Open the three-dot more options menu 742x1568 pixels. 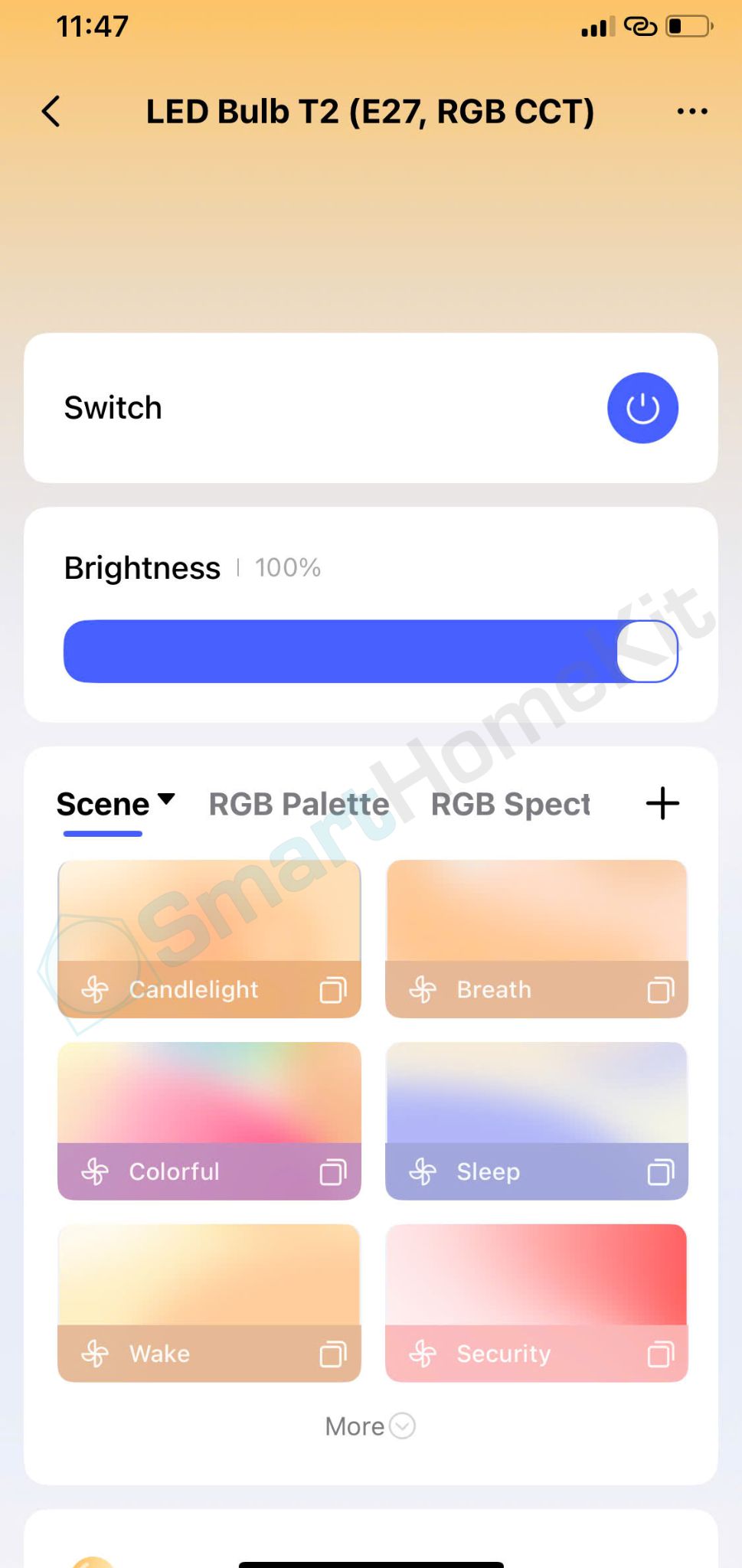click(691, 112)
